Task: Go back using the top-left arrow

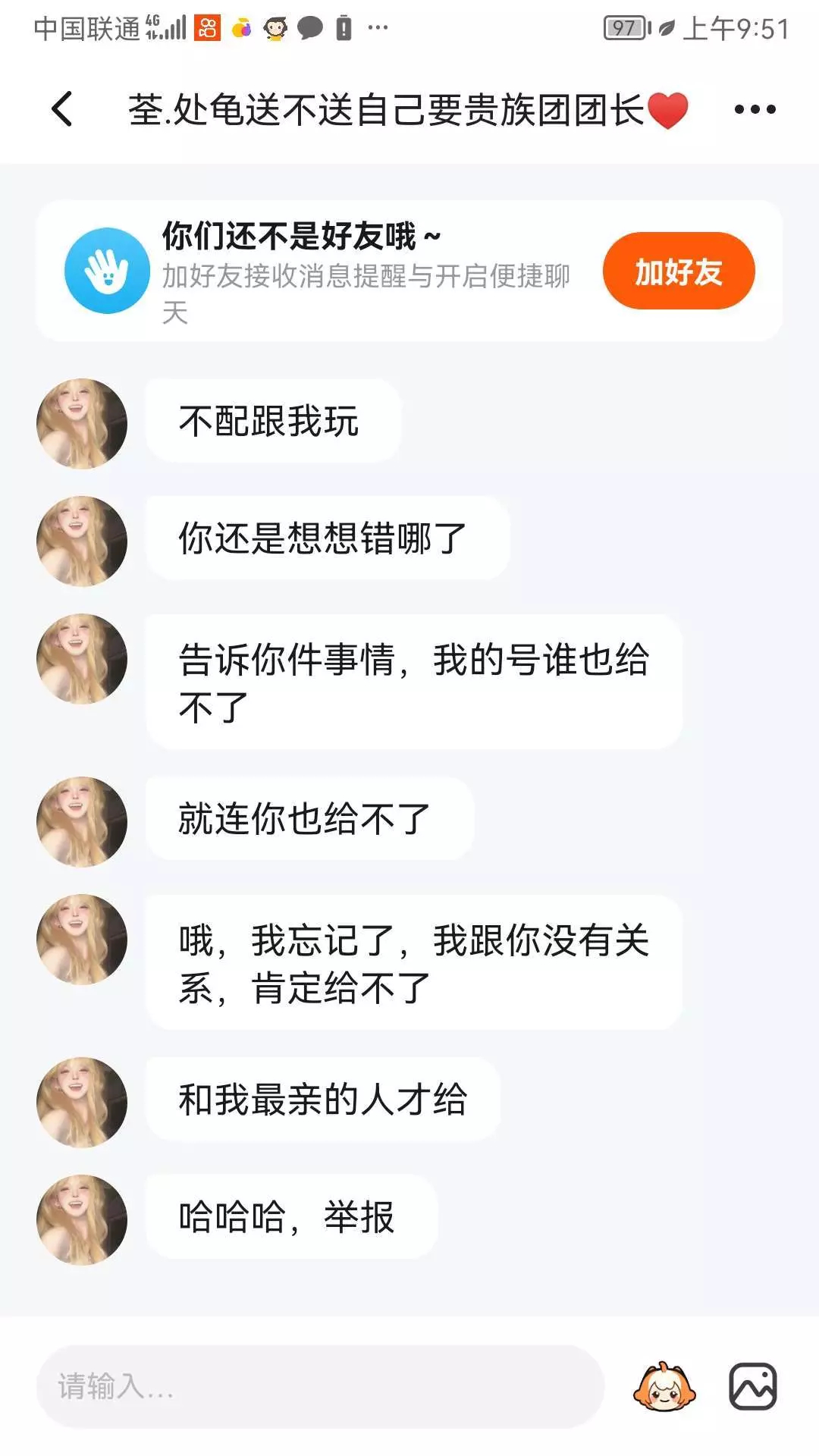Action: point(62,109)
